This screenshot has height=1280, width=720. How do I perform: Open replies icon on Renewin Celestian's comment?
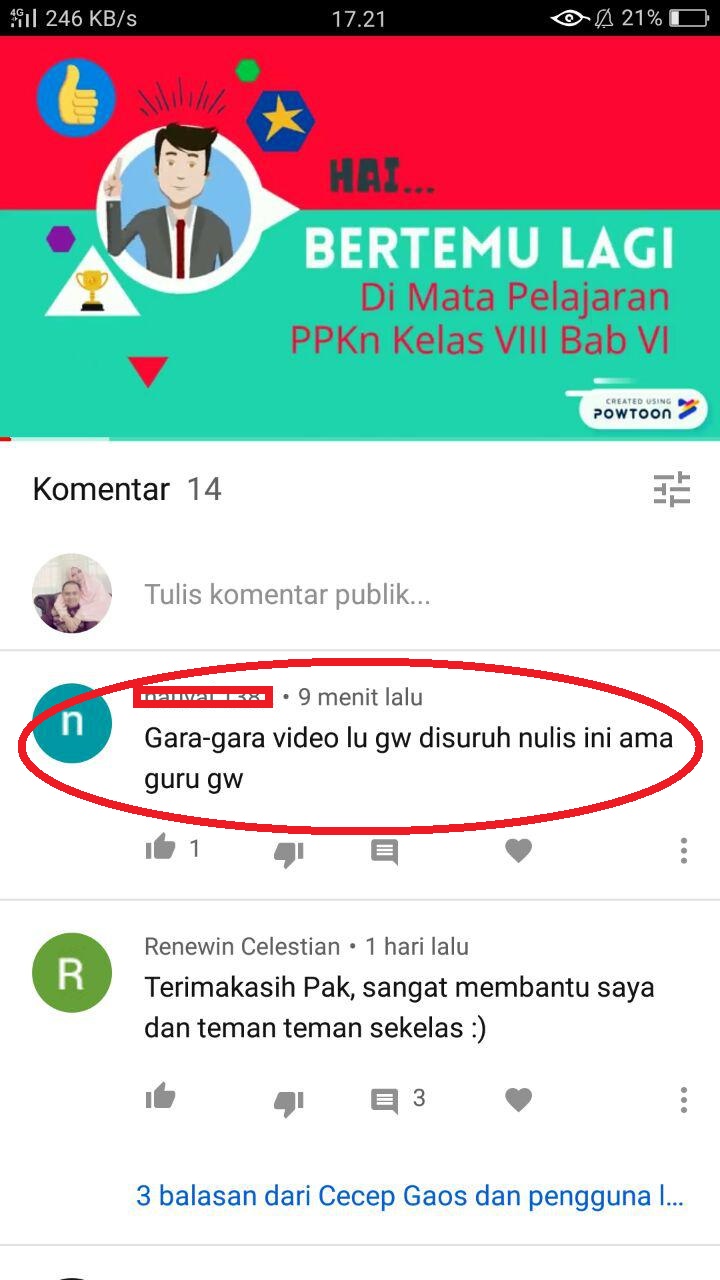(x=385, y=1101)
